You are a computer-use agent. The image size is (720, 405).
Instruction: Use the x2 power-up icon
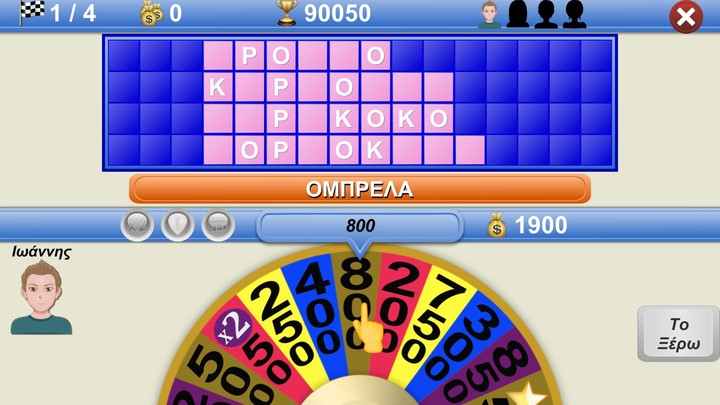[137, 225]
